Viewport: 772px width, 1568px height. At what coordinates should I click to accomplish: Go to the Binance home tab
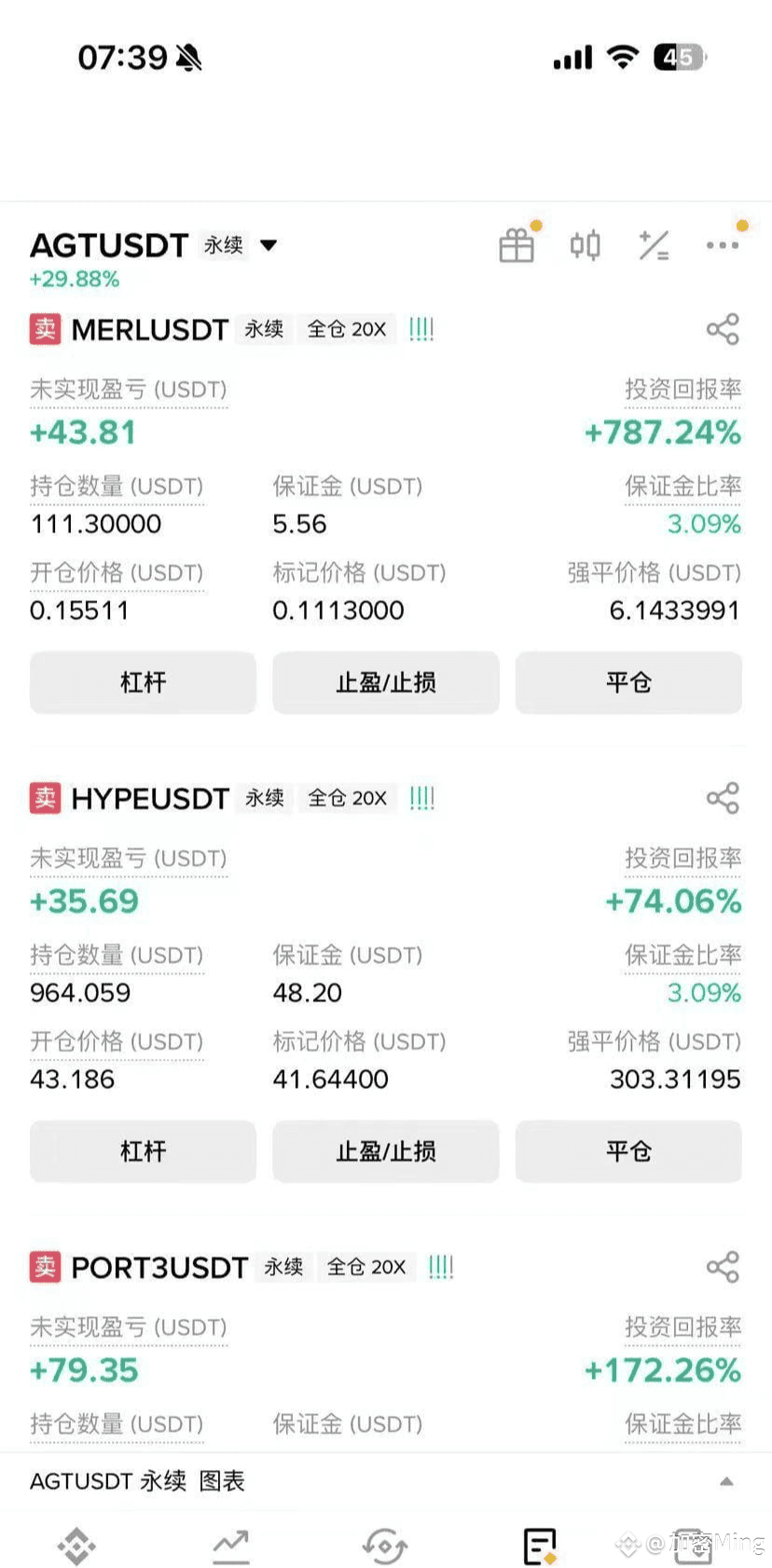(x=76, y=1547)
